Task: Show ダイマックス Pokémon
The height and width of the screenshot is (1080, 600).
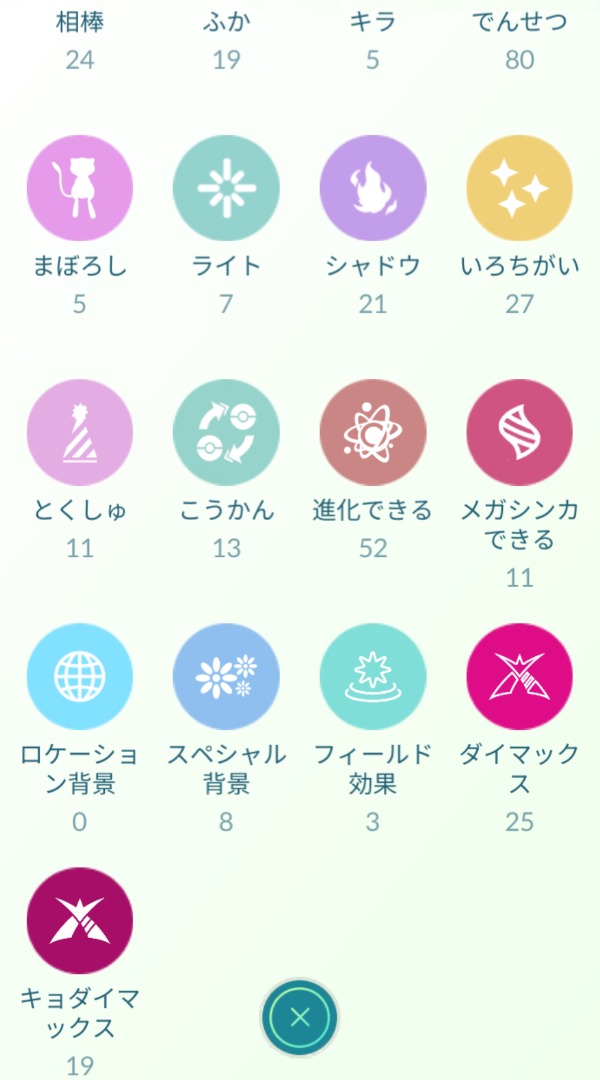Action: point(519,676)
